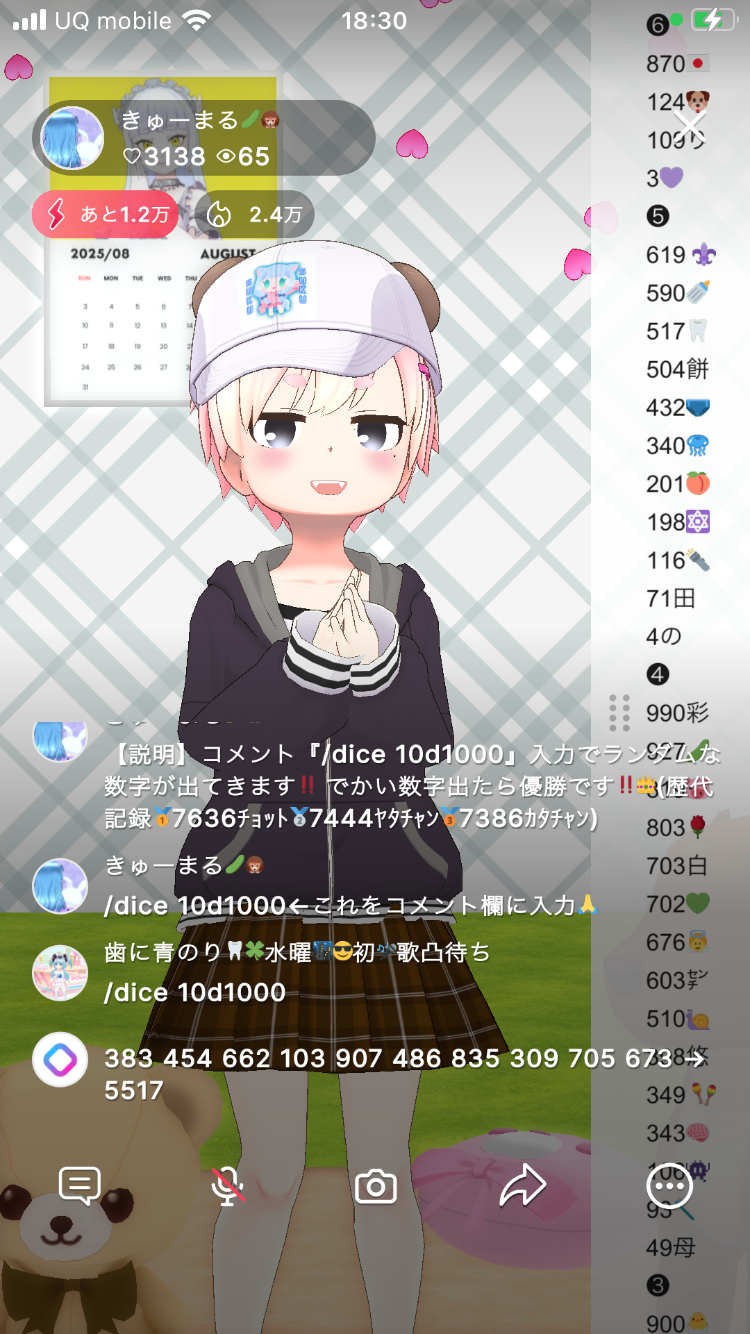750x1334 pixels.
Task: Share this live stream
Action: (522, 1187)
